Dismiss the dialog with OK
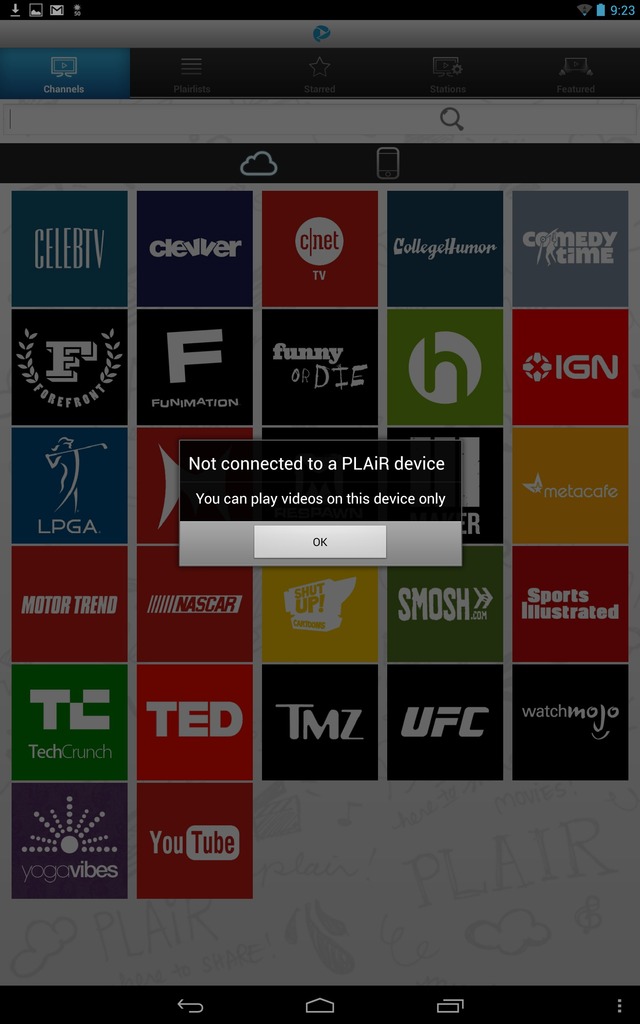This screenshot has height=1024, width=640. click(x=320, y=541)
